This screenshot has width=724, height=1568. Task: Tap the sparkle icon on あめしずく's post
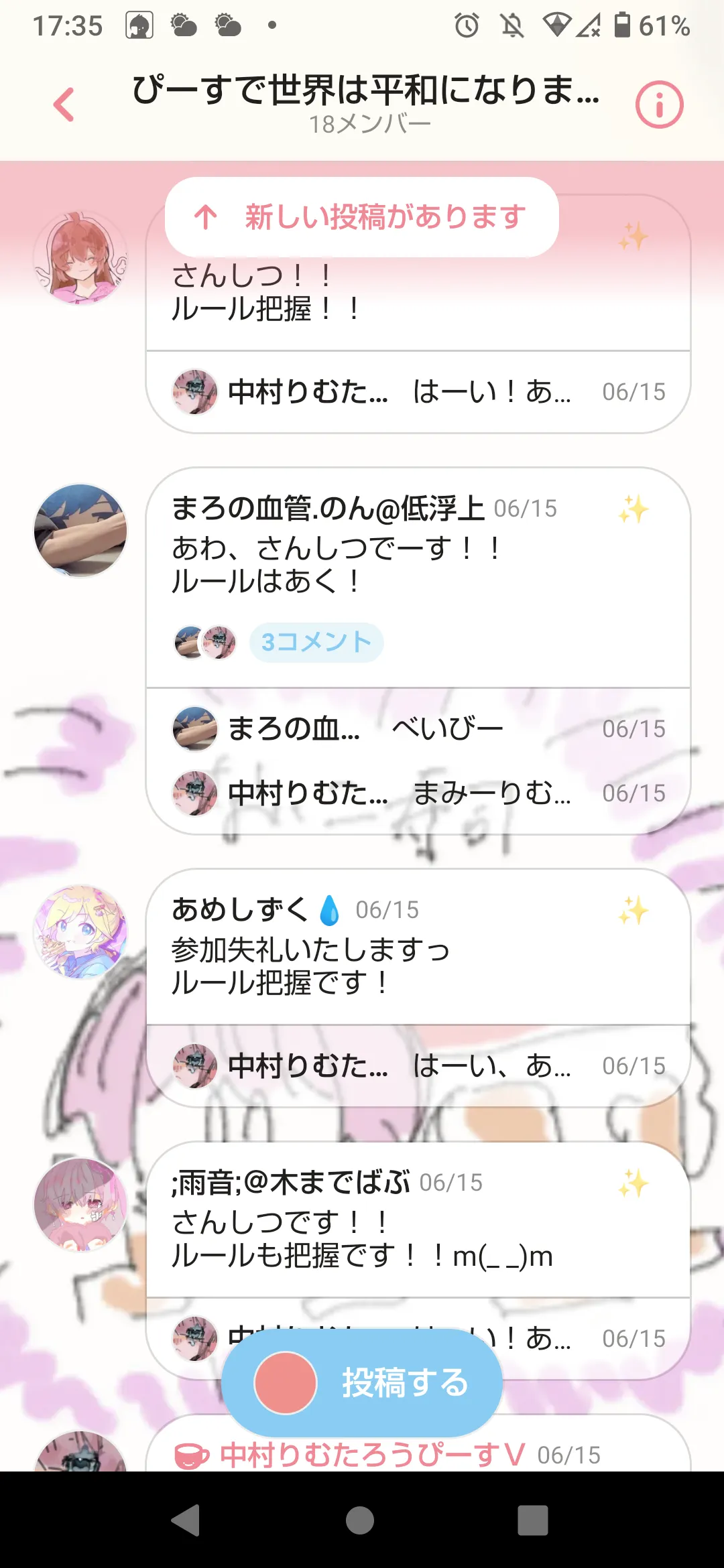pyautogui.click(x=633, y=911)
